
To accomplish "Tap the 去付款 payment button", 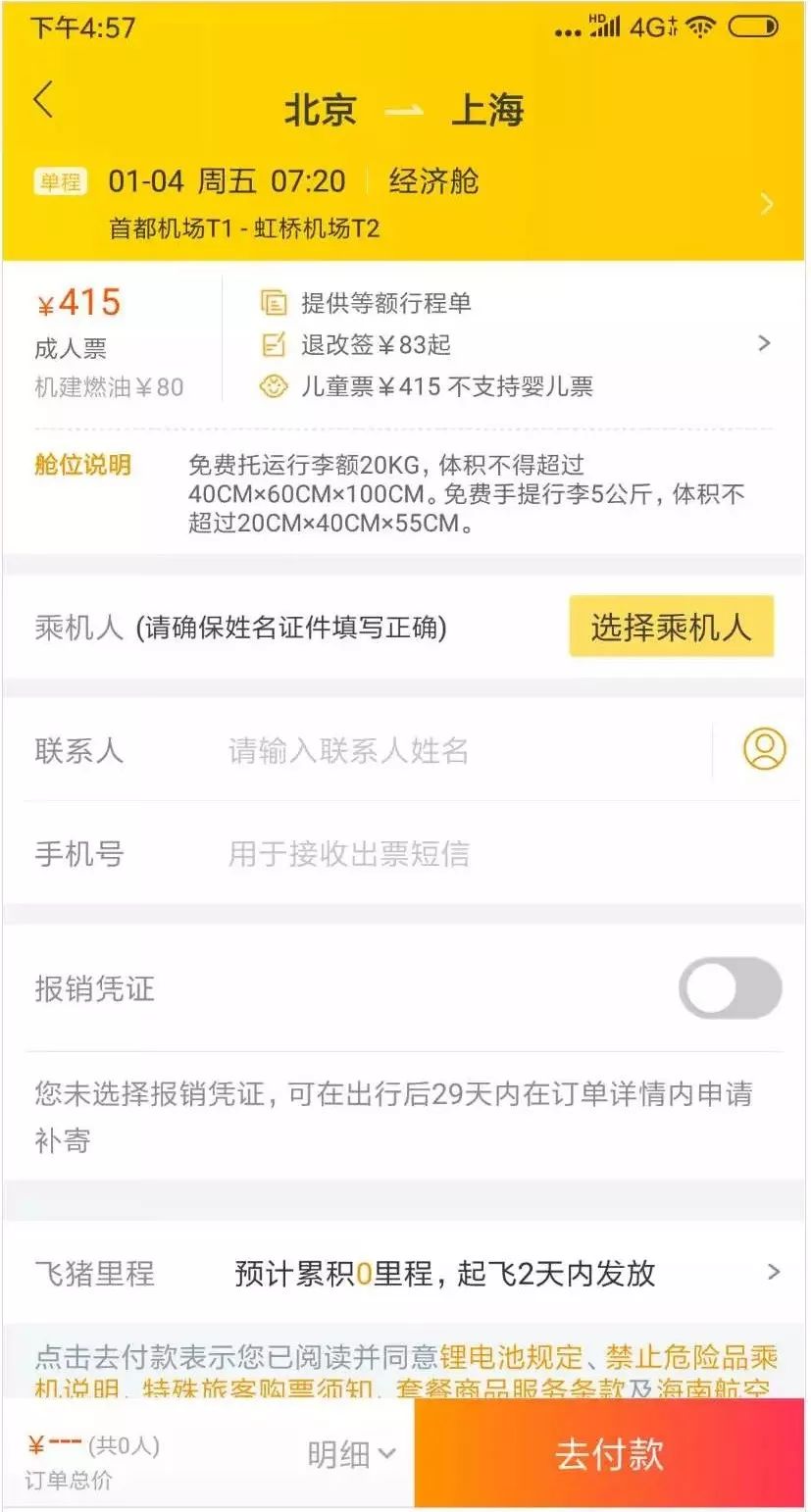I will (x=610, y=1457).
